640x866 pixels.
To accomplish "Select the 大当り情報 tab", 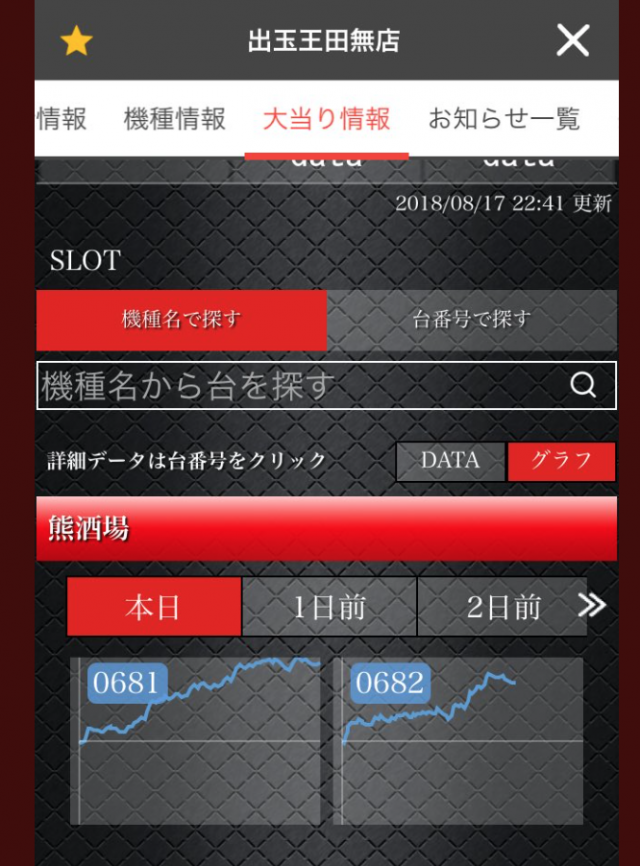I will (x=326, y=120).
